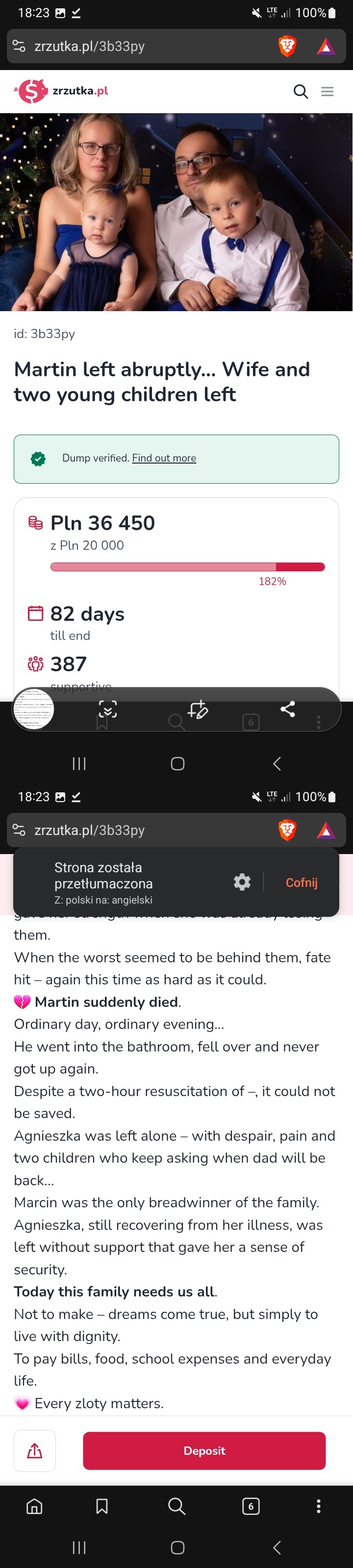The height and width of the screenshot is (1568, 353).
Task: Tap the red Deposit button
Action: (x=204, y=1450)
